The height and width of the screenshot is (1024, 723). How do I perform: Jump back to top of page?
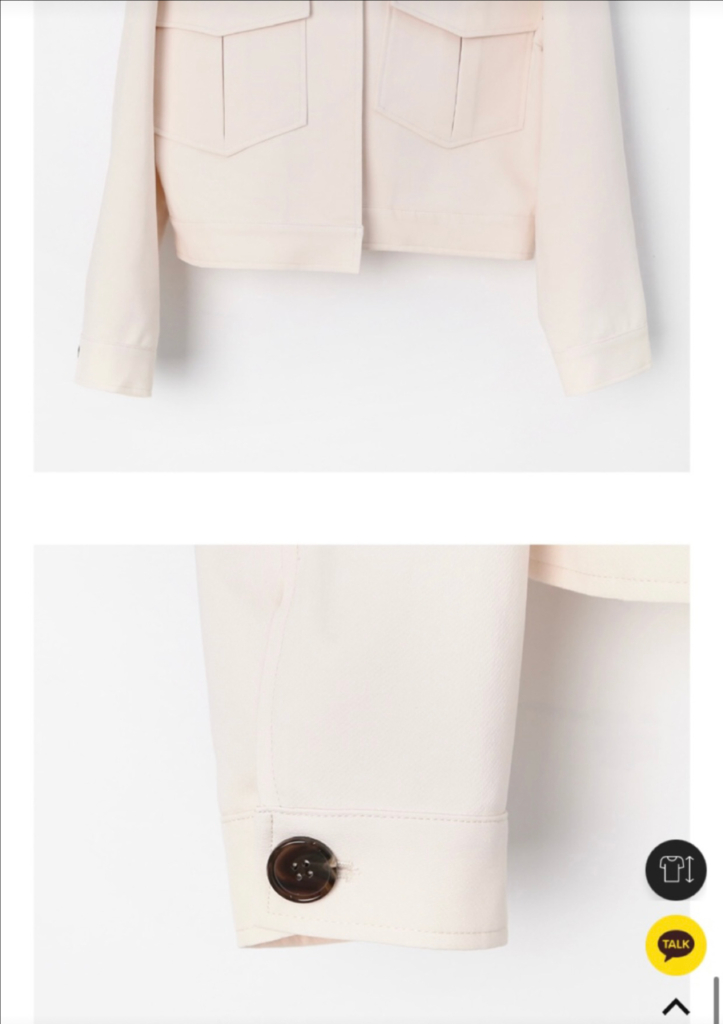(x=676, y=1007)
